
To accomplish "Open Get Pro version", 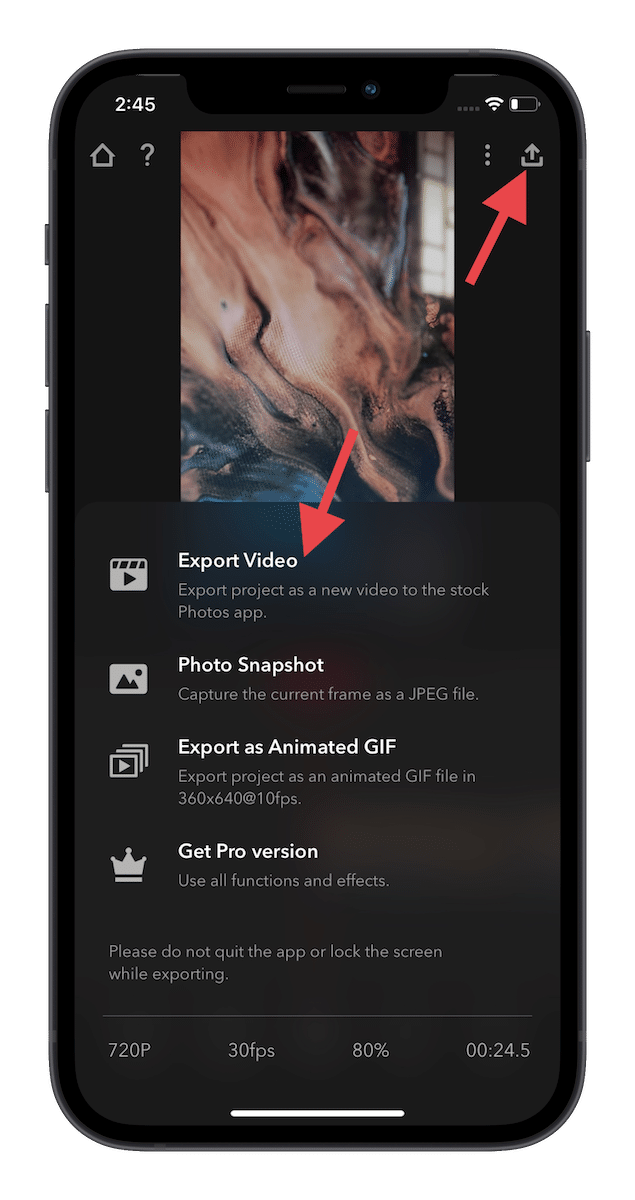I will (247, 852).
